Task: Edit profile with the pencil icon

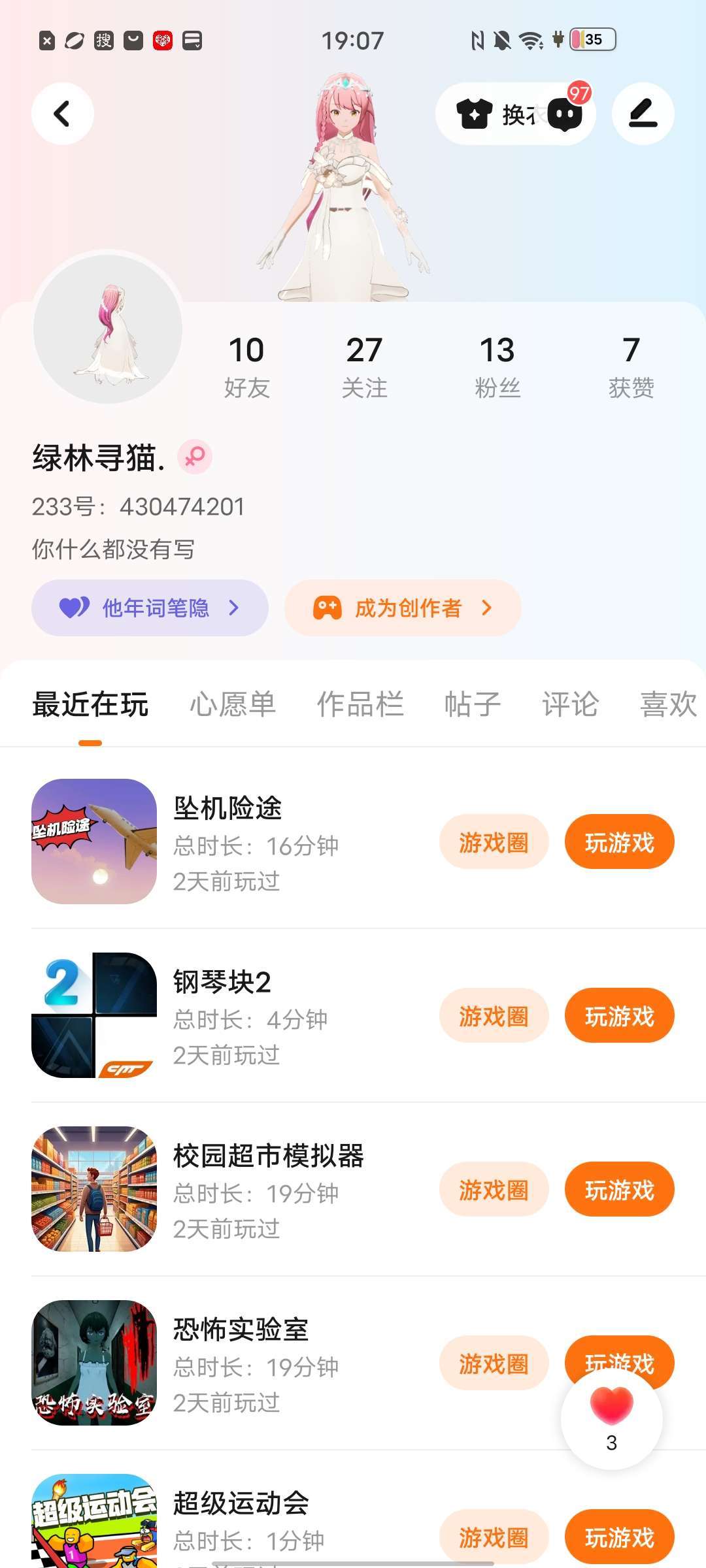Action: [643, 114]
